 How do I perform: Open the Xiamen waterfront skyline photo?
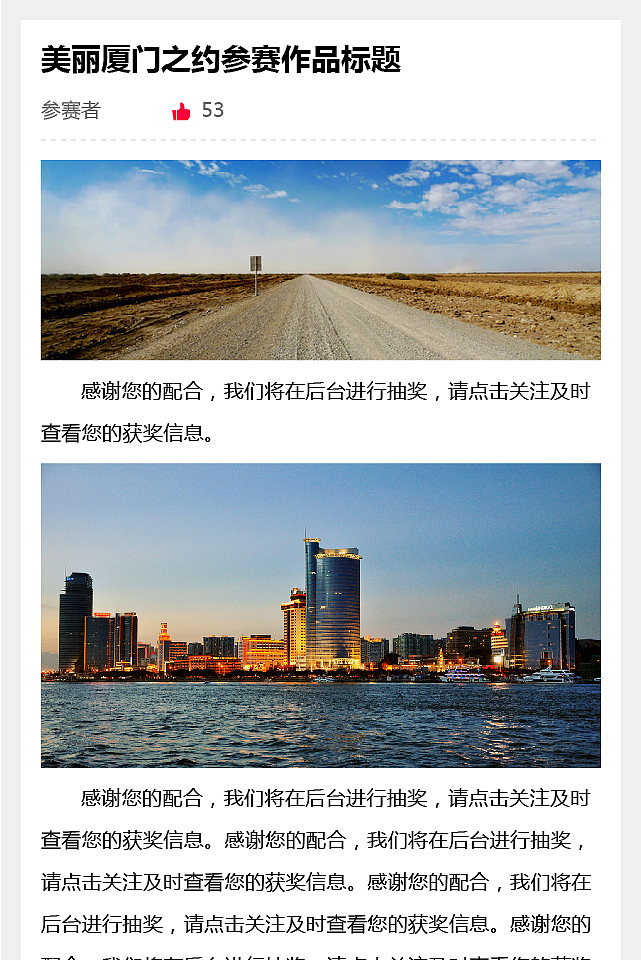[x=320, y=614]
